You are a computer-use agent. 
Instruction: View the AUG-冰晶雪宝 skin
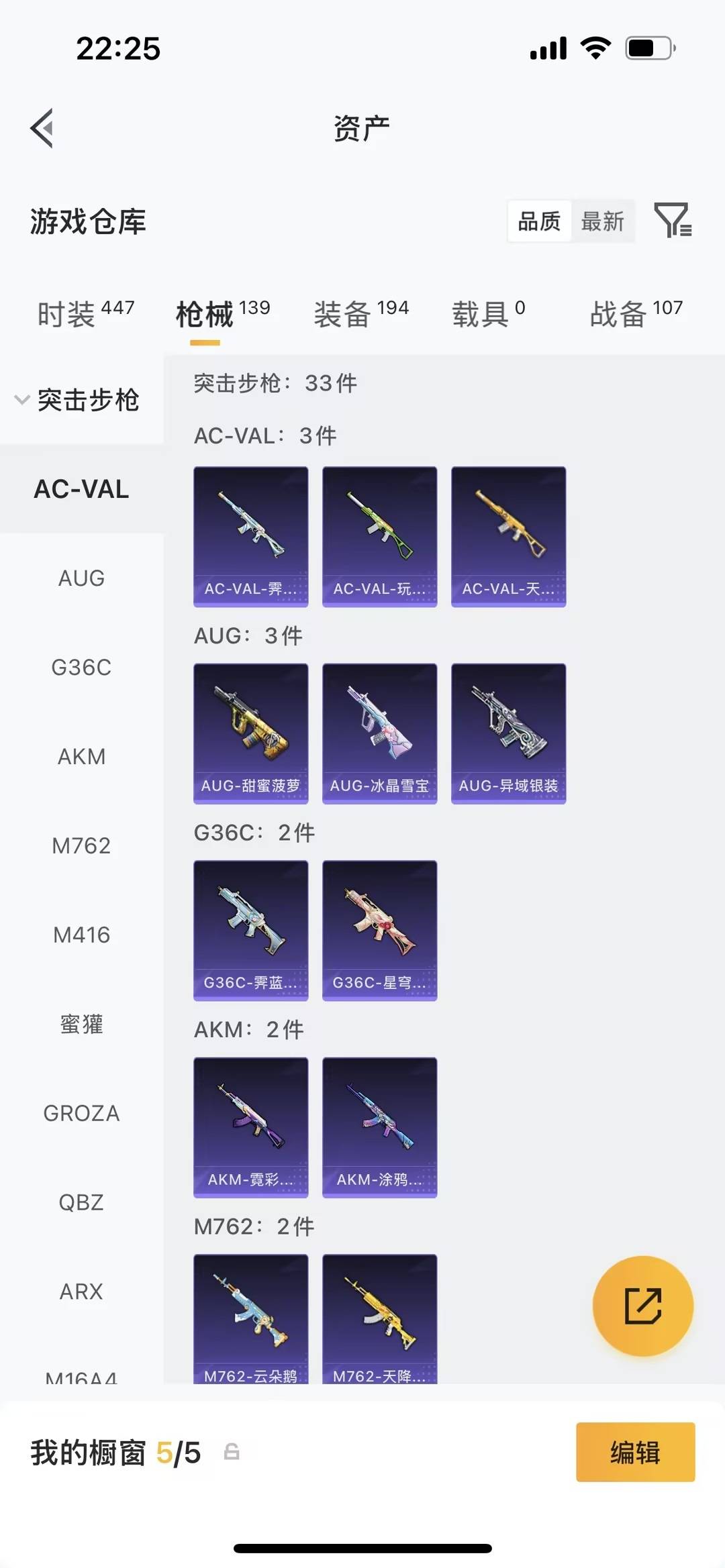pyautogui.click(x=379, y=733)
